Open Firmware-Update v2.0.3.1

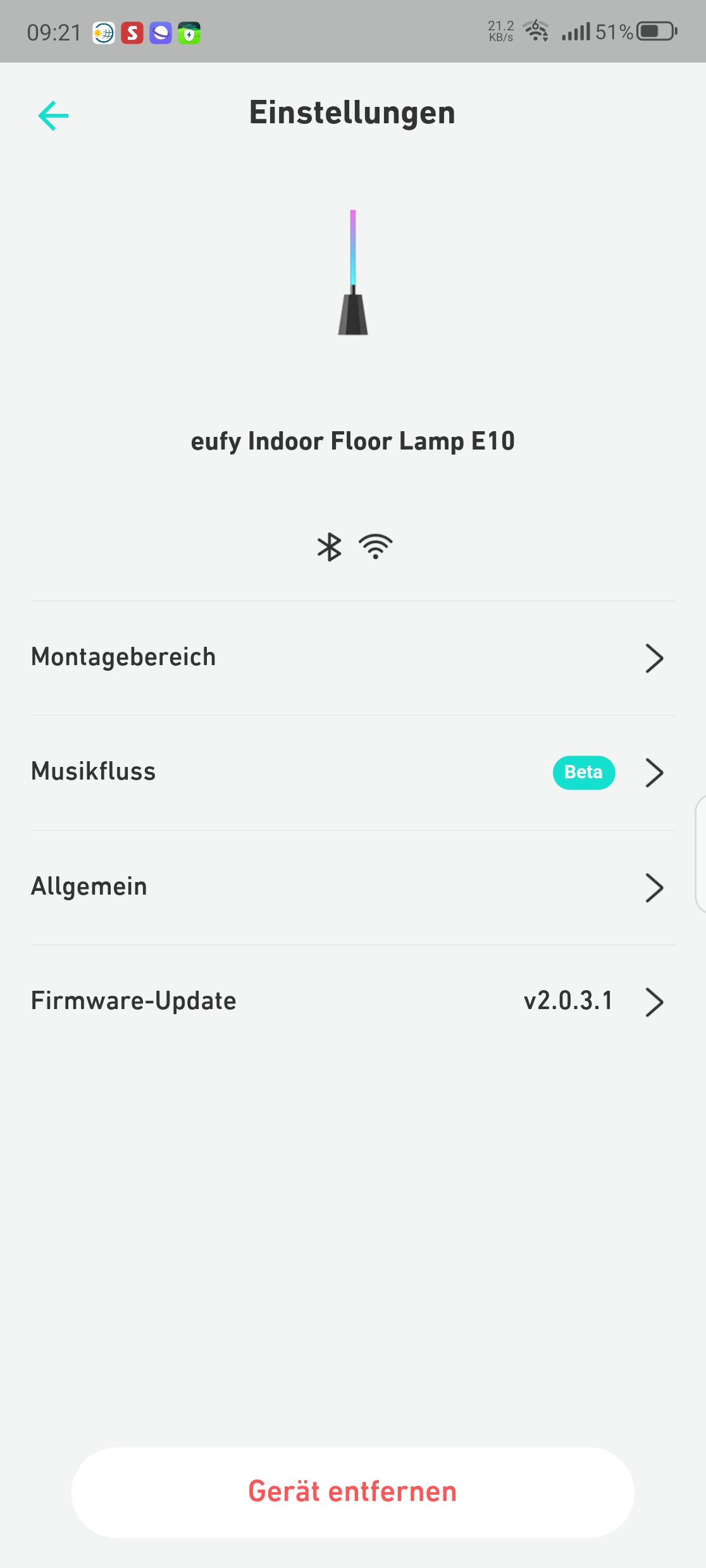352,1001
